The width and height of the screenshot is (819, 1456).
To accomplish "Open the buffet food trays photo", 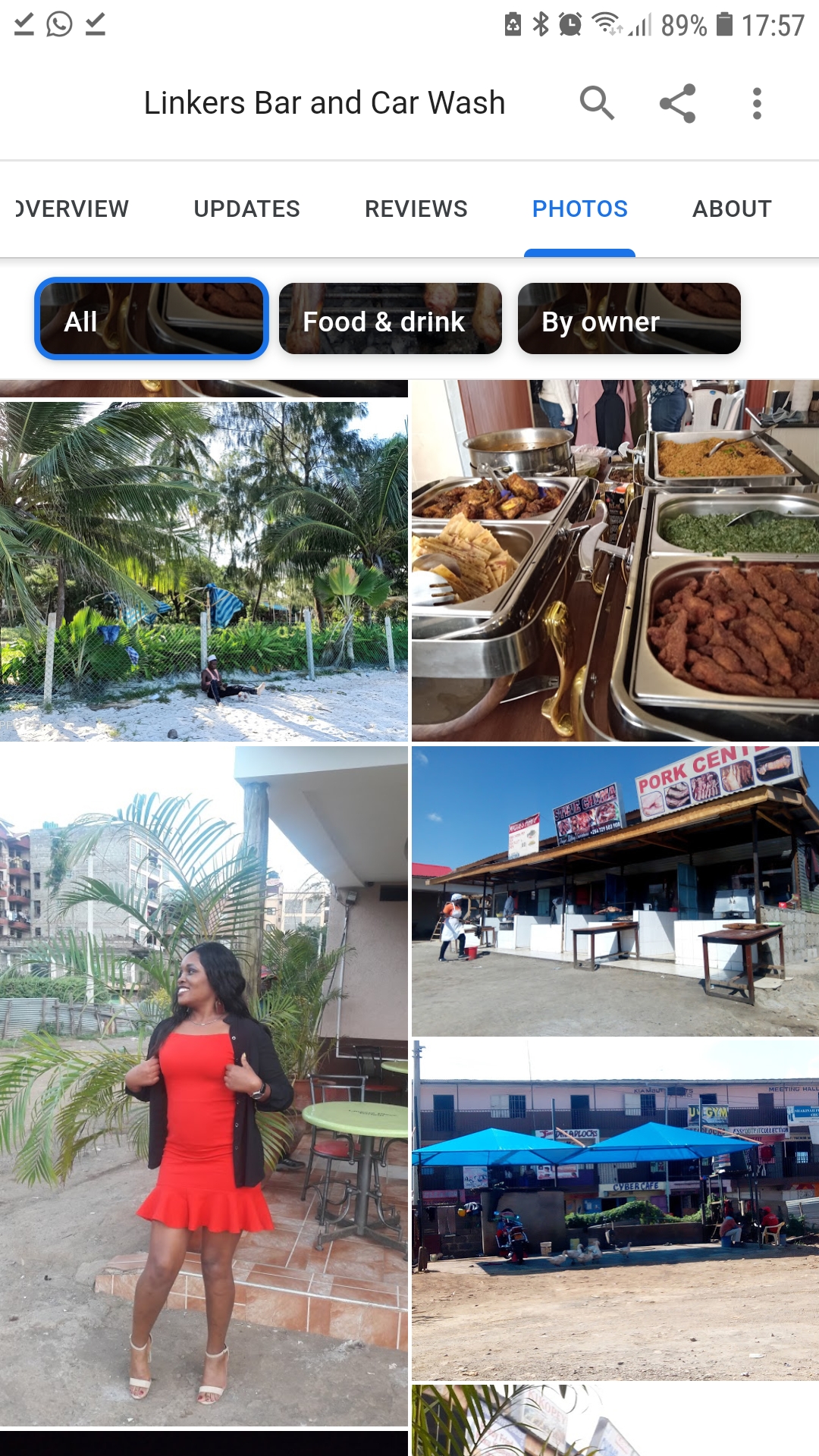I will pyautogui.click(x=615, y=560).
